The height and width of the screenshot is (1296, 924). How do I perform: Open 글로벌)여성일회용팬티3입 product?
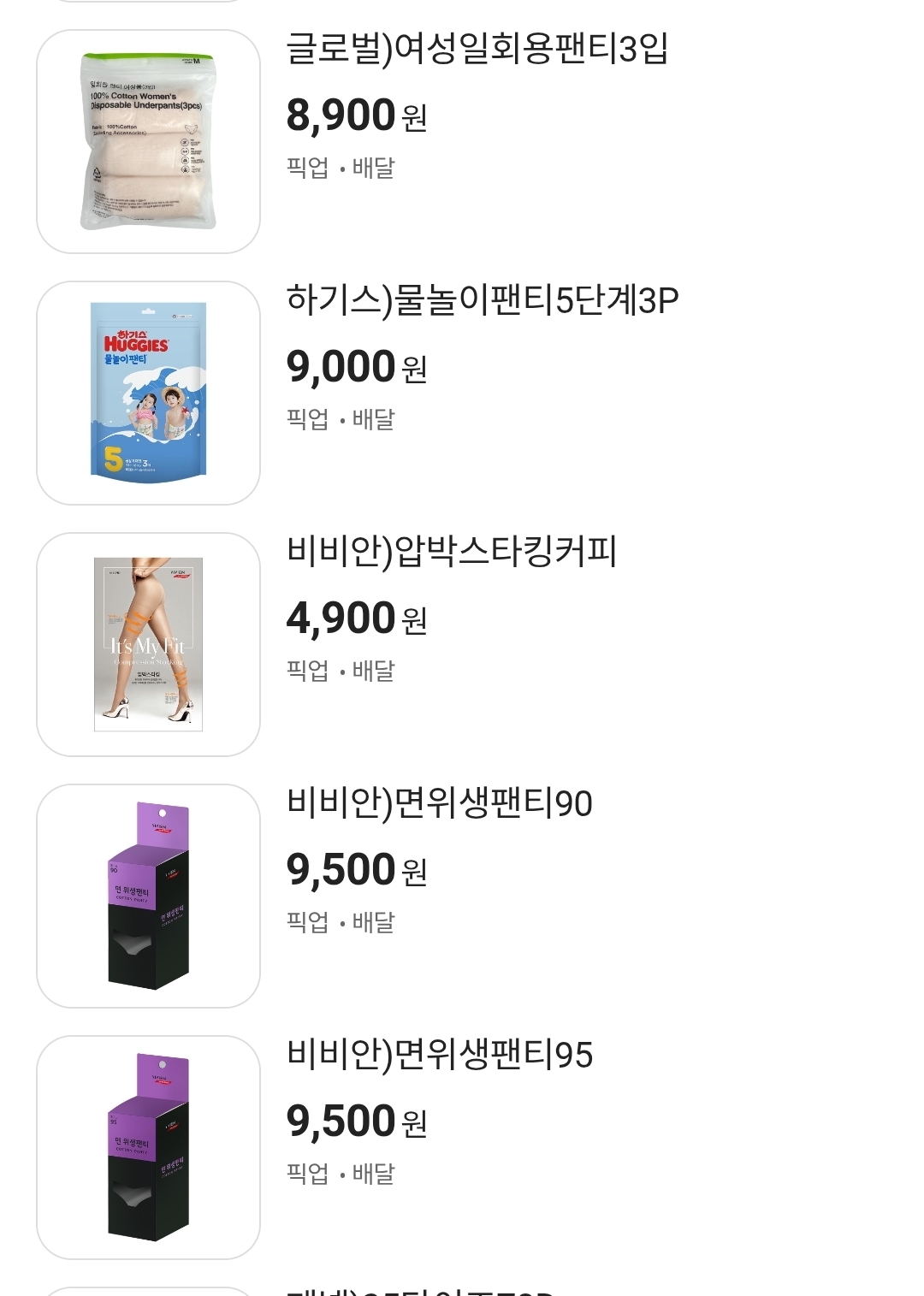pos(477,50)
